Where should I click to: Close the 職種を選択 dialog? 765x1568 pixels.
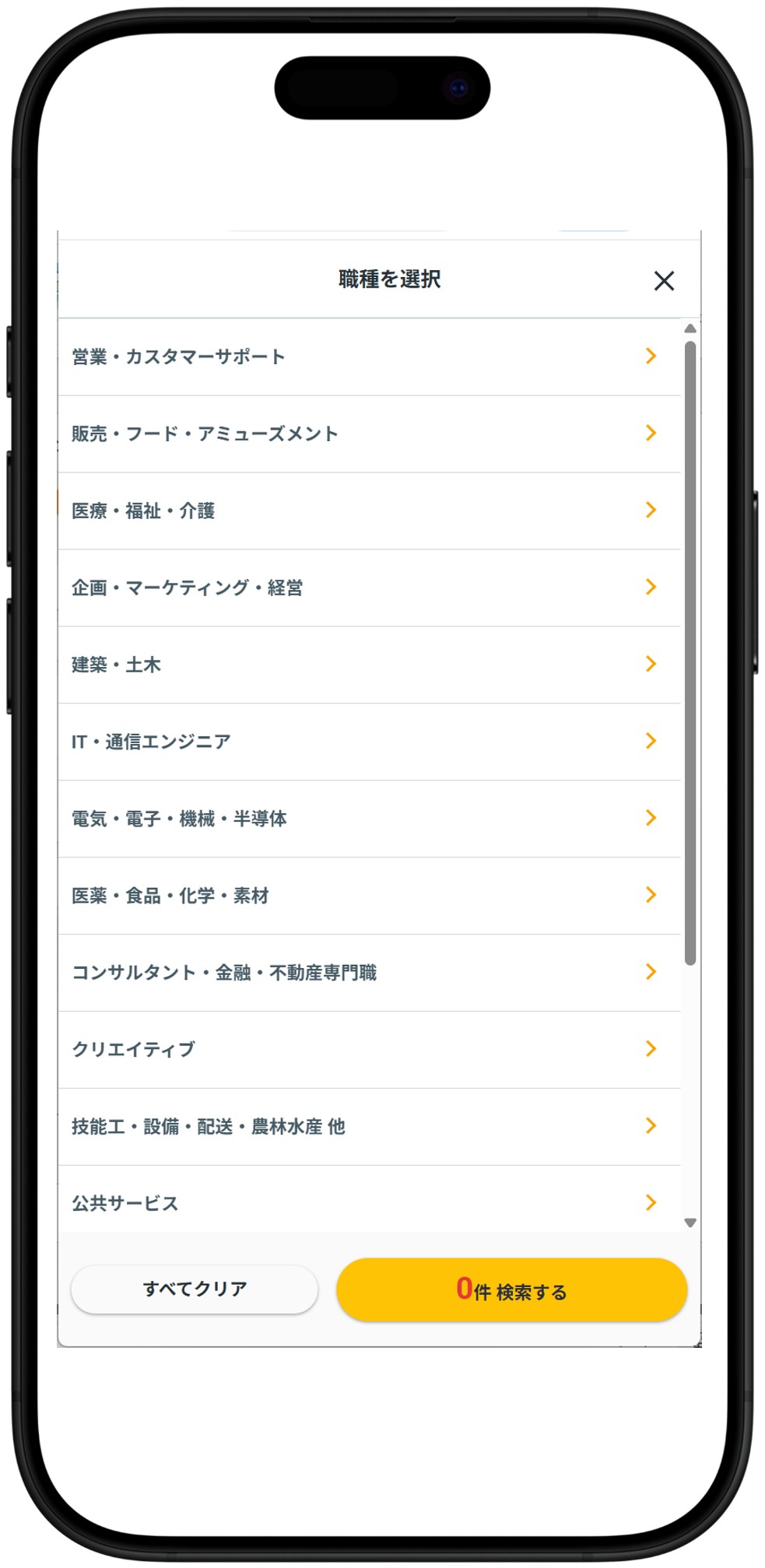click(x=663, y=281)
